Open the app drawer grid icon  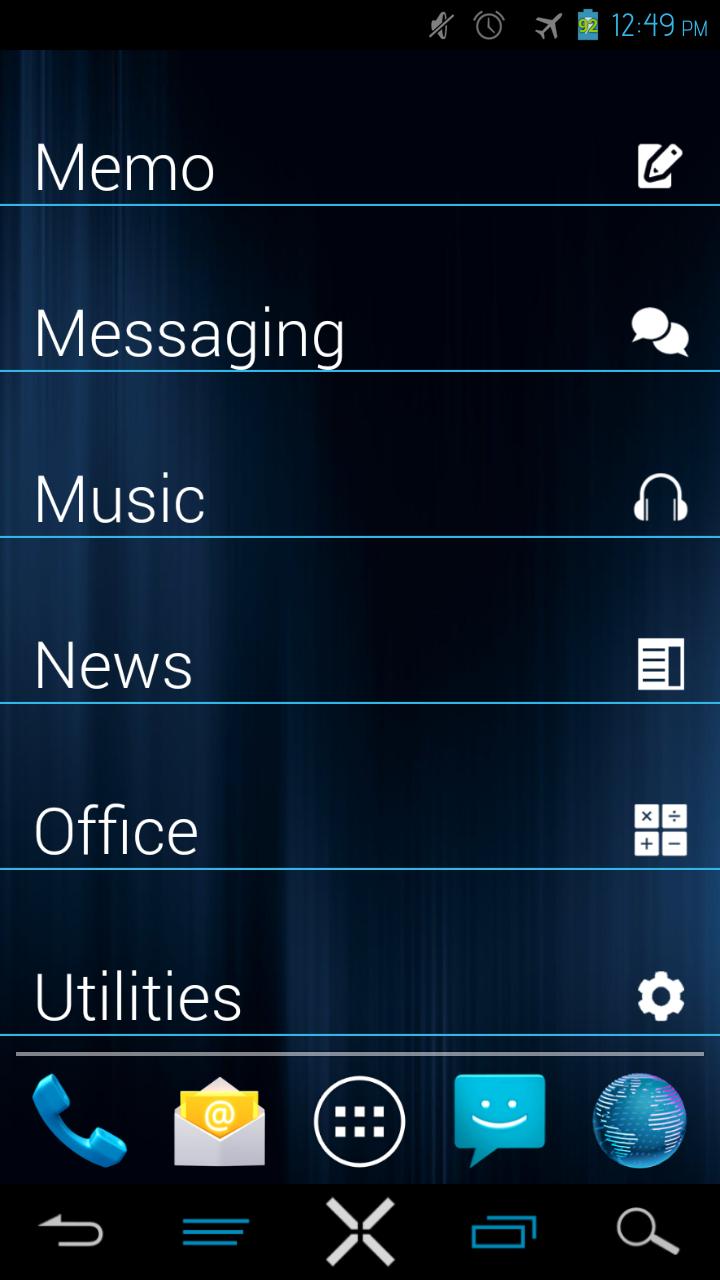(x=359, y=1120)
